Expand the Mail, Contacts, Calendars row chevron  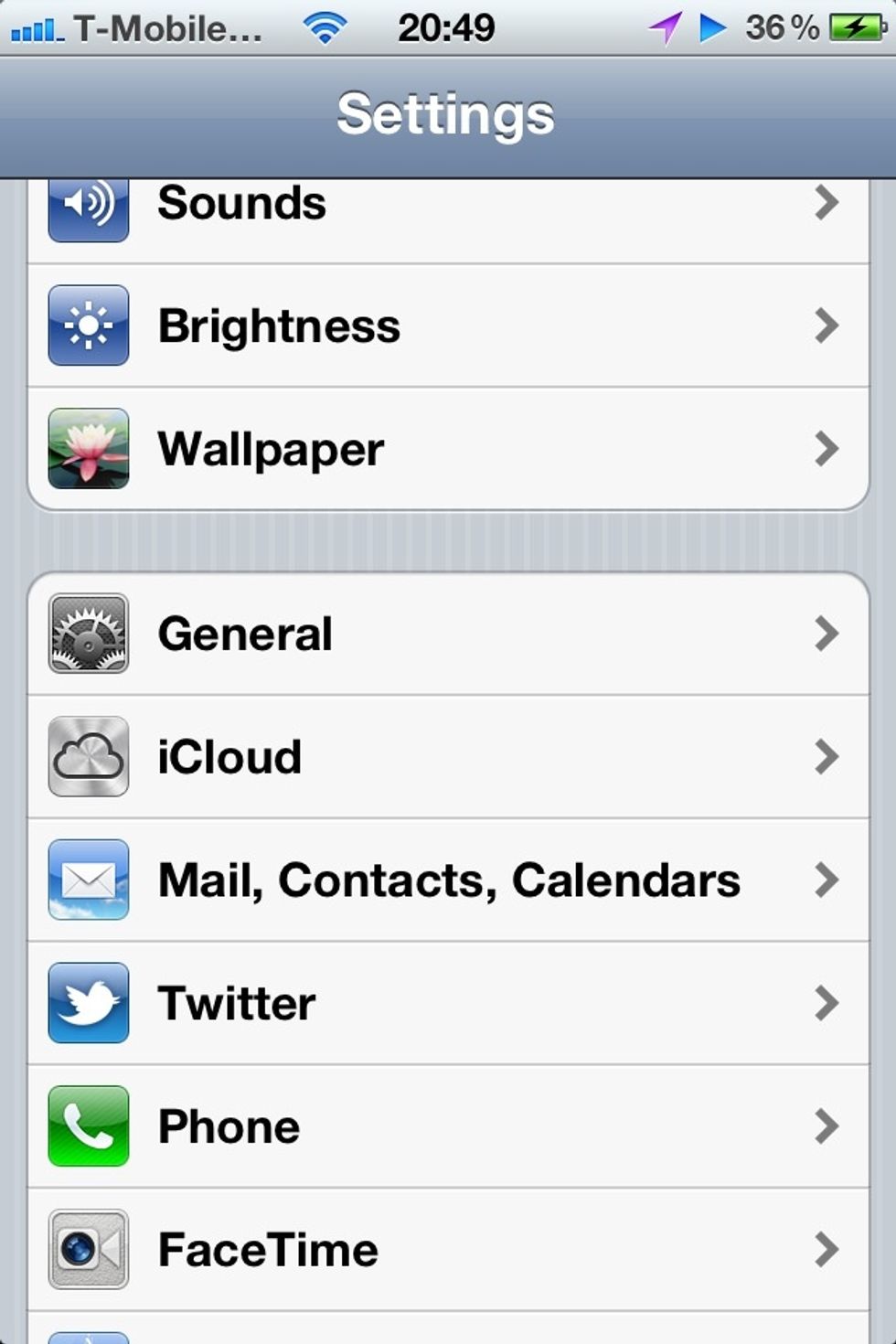(827, 880)
